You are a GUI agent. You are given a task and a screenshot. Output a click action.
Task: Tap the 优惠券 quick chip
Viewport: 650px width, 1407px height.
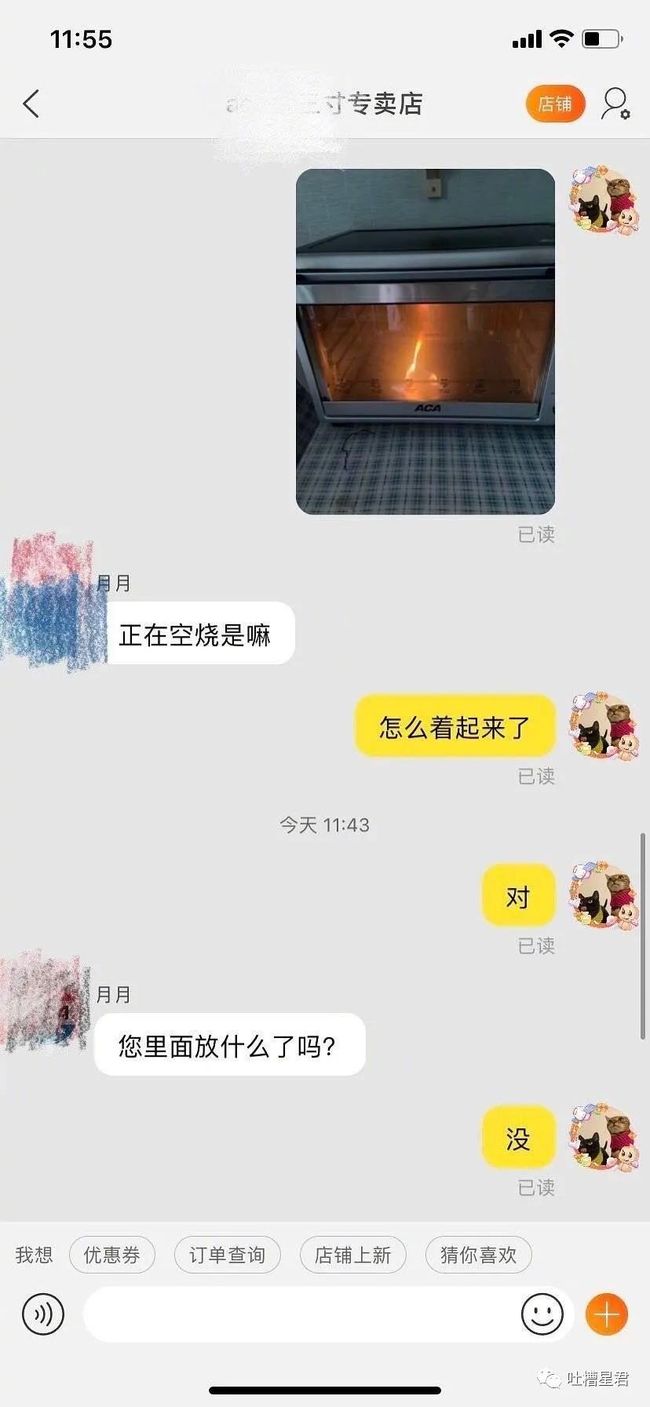coord(112,1255)
